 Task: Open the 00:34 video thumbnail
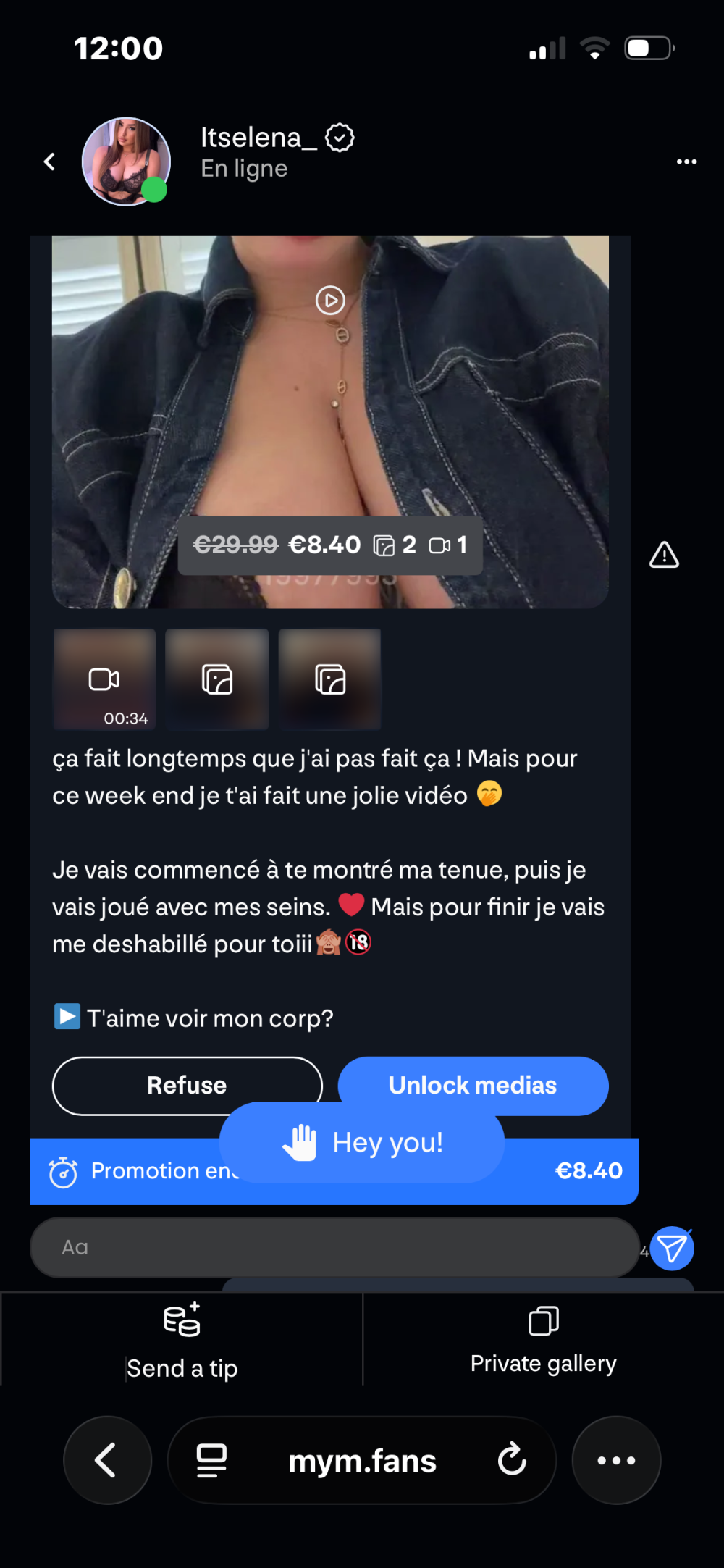point(105,679)
